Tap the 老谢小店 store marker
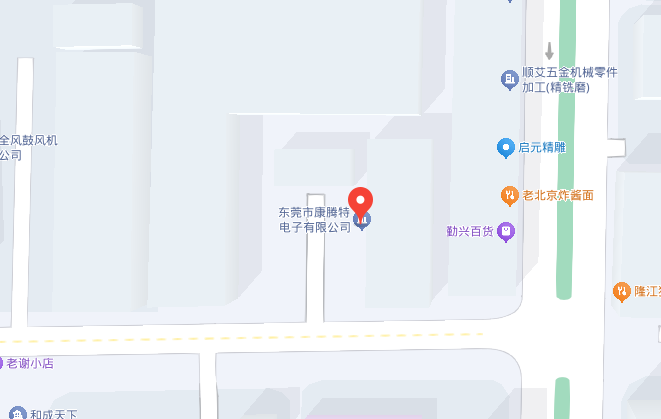 coord(2,363)
